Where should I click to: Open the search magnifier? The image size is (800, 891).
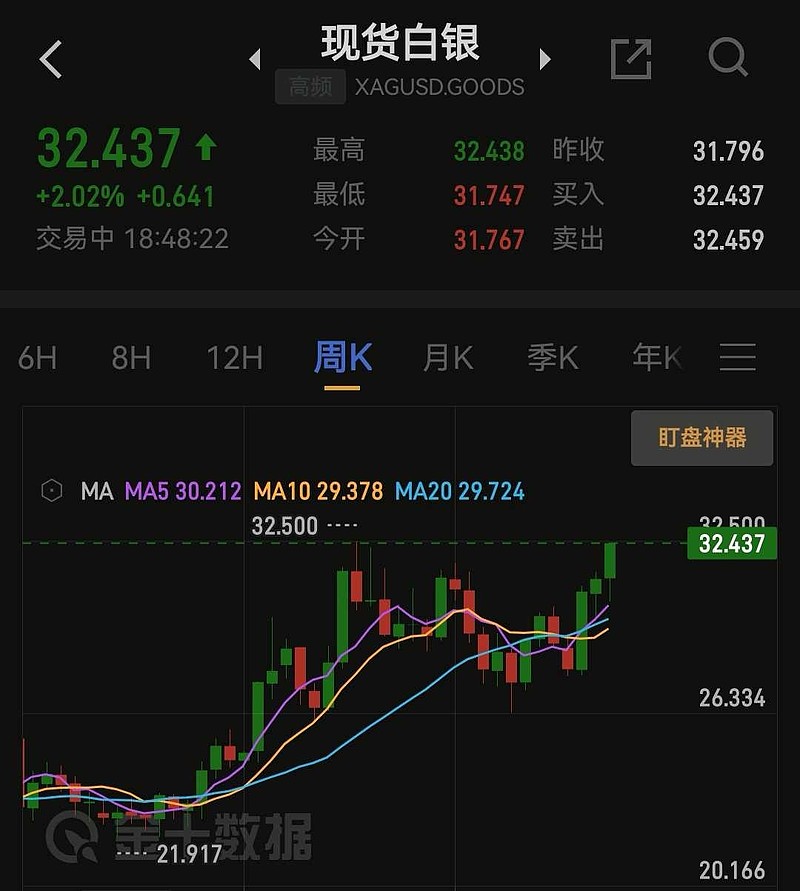pyautogui.click(x=728, y=58)
